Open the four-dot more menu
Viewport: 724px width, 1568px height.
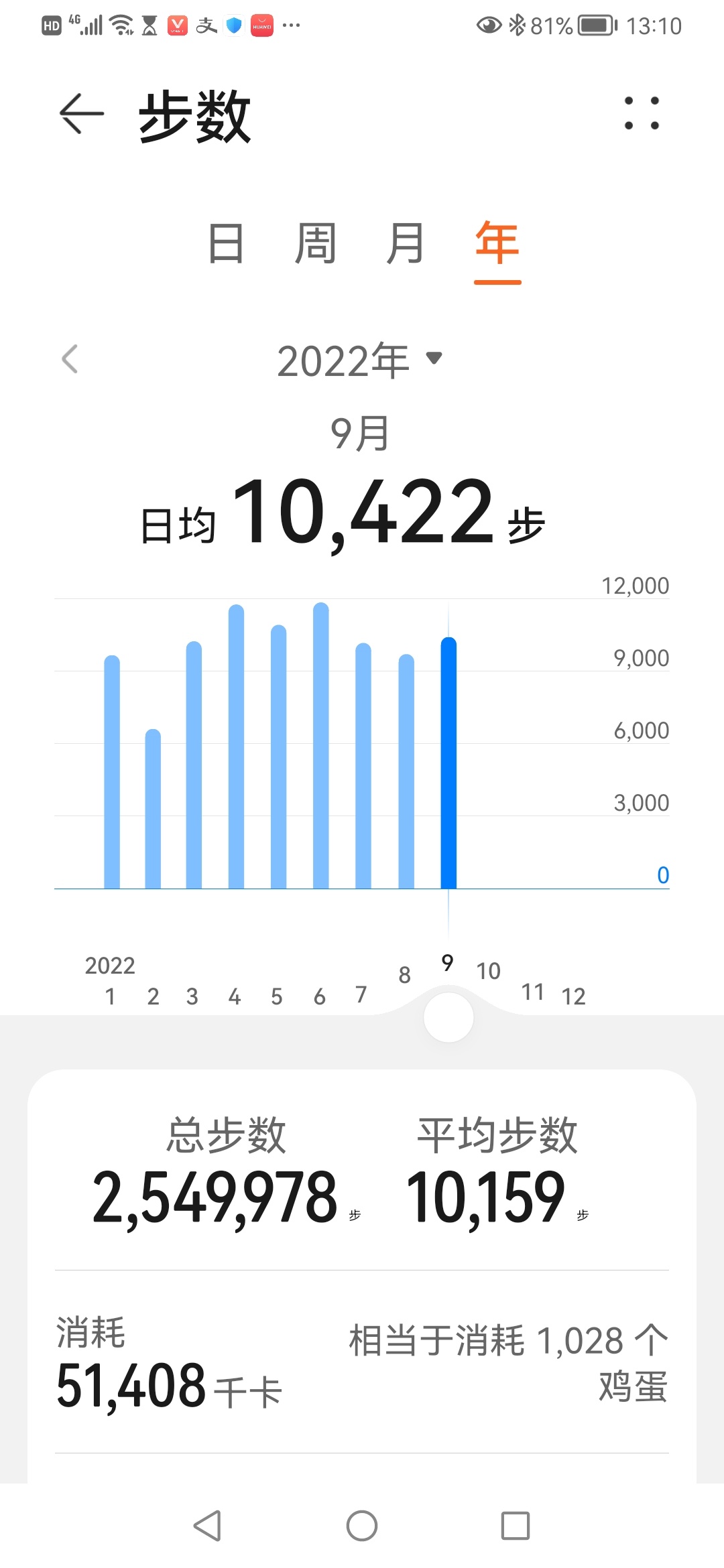click(x=642, y=113)
